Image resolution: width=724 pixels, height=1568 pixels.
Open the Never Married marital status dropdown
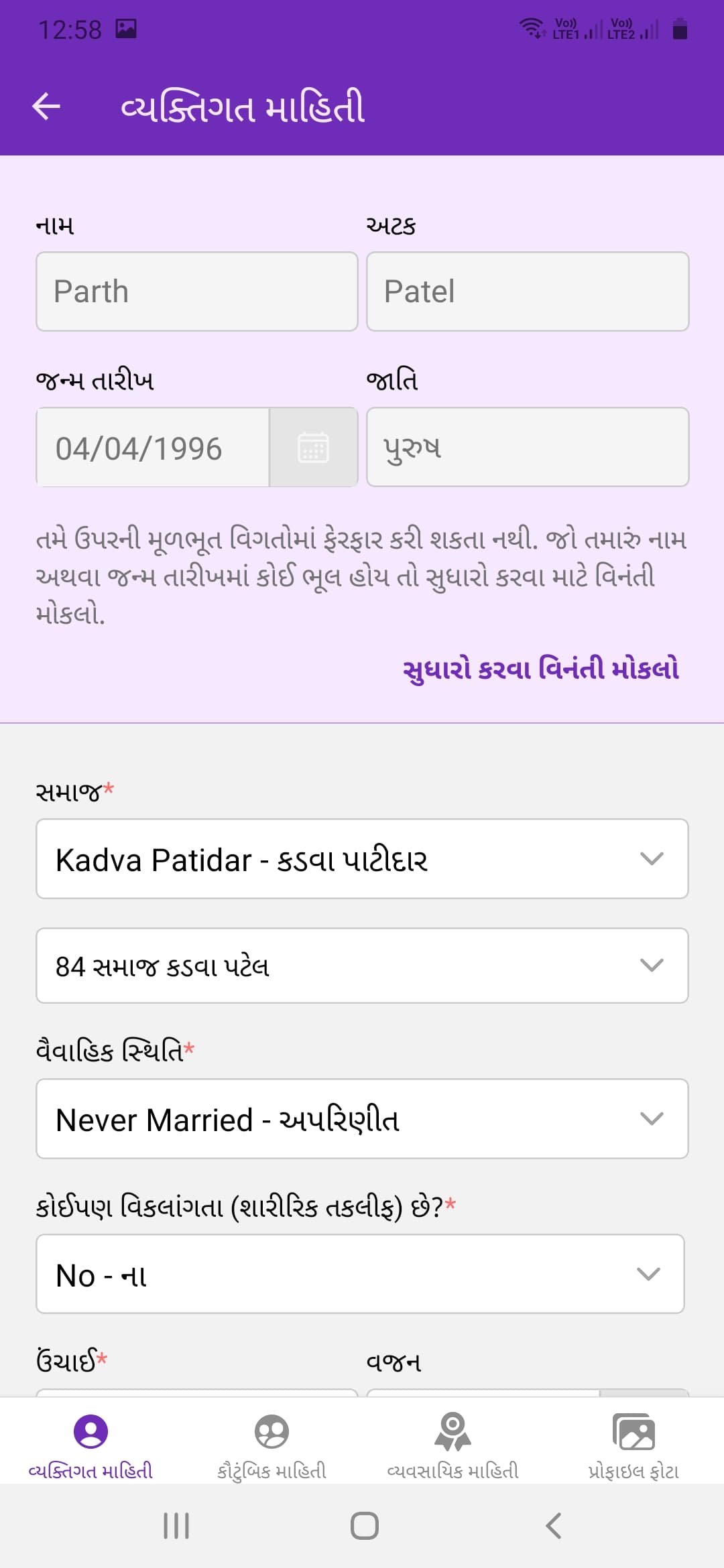point(362,1119)
